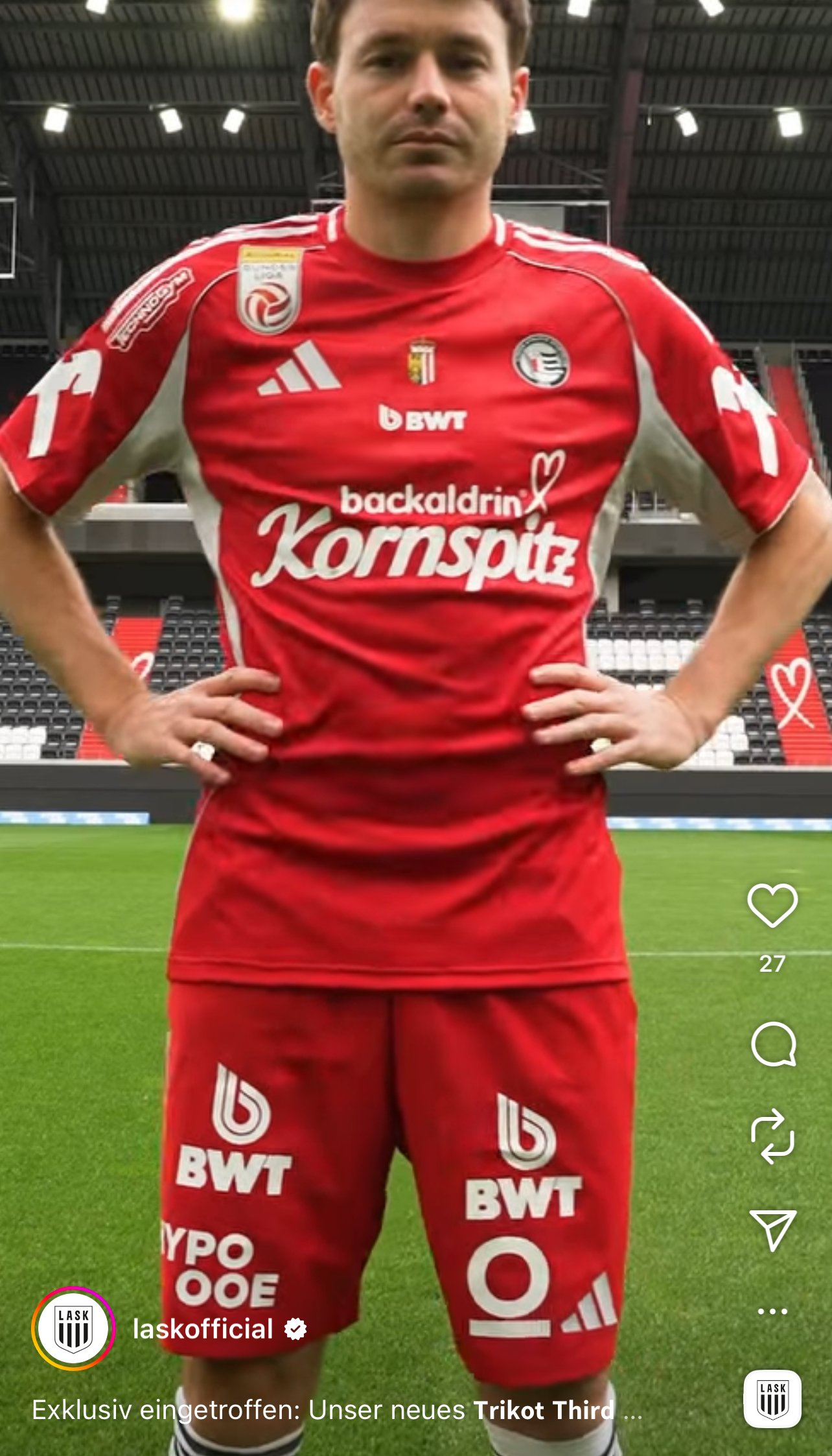
Task: Open the laskofficial profile picture
Action: (x=73, y=1328)
